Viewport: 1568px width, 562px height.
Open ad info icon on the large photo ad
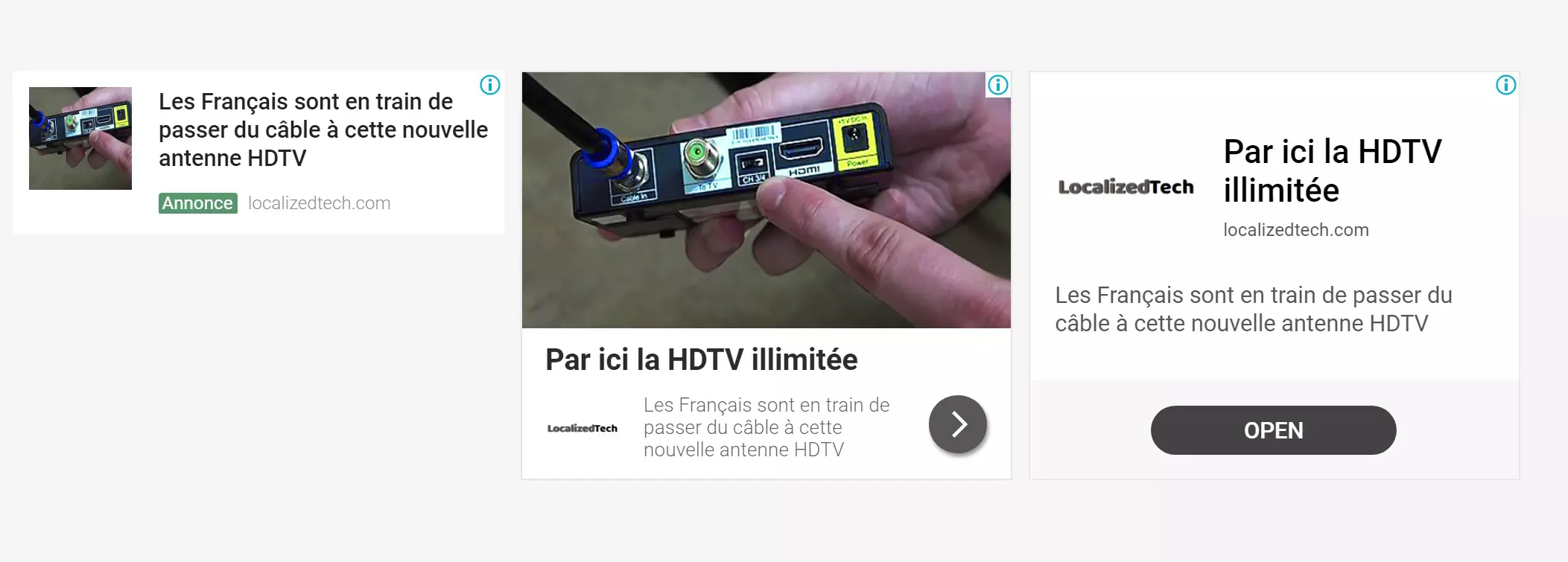click(x=998, y=86)
